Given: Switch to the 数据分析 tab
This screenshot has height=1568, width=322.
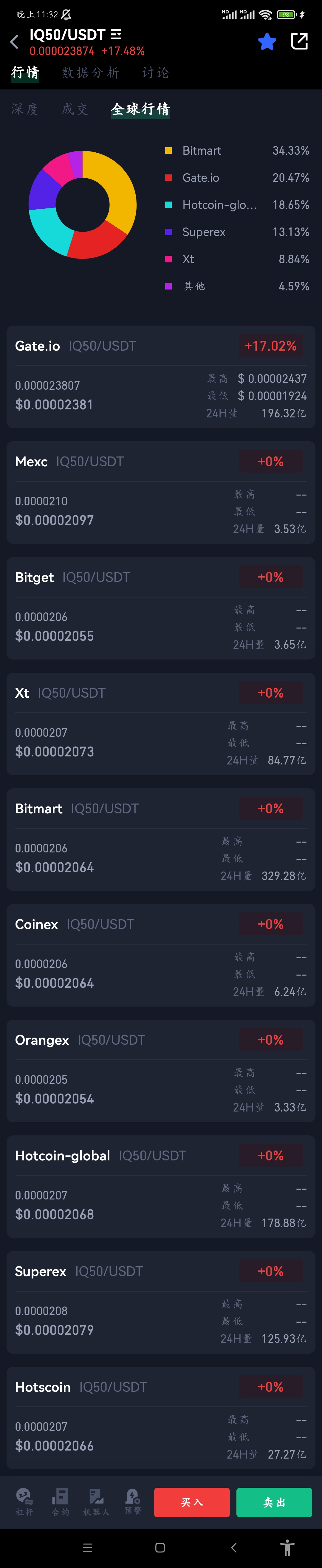Looking at the screenshot, I should 90,72.
